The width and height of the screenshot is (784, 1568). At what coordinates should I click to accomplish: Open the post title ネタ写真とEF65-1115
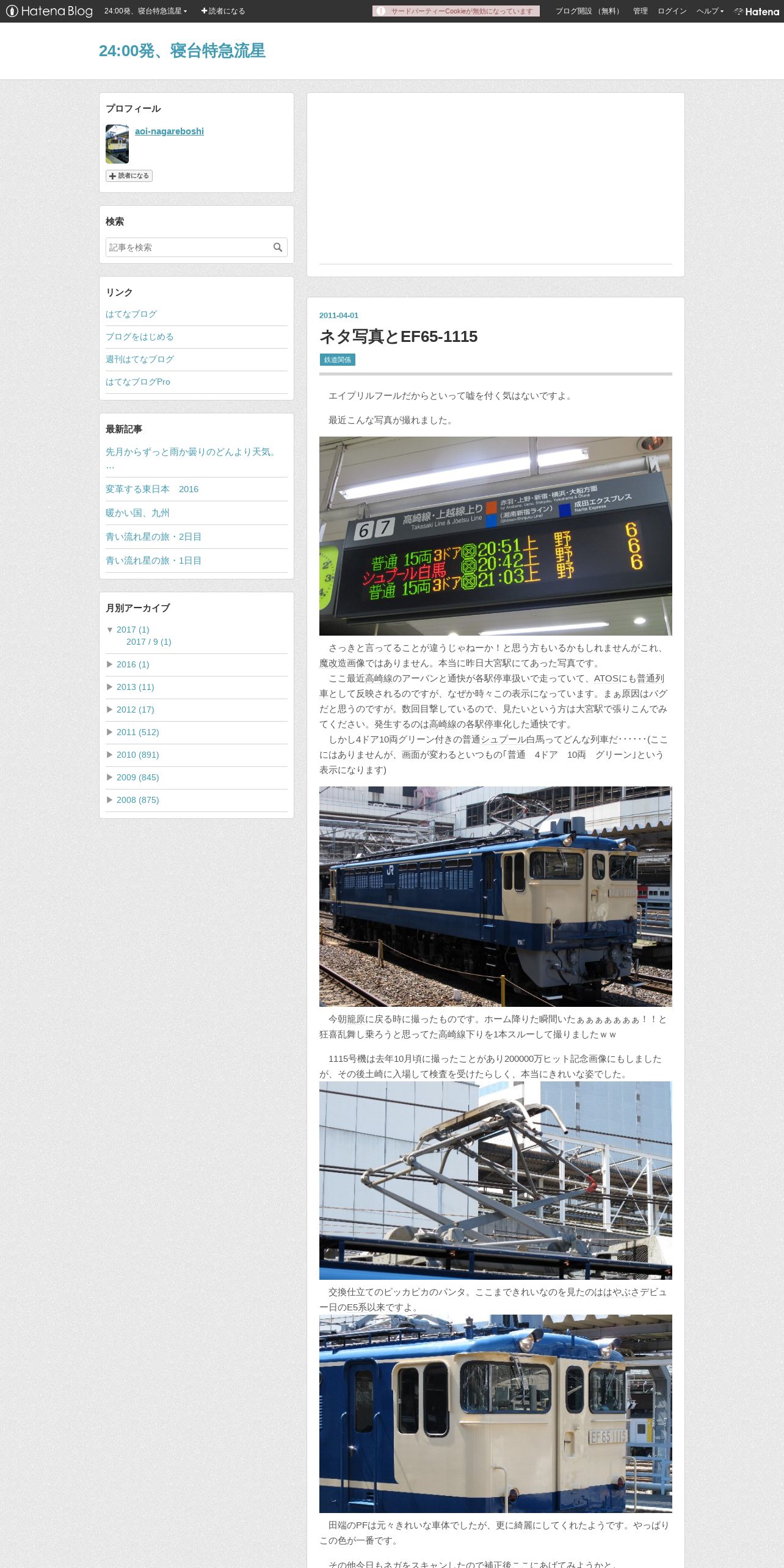[399, 336]
